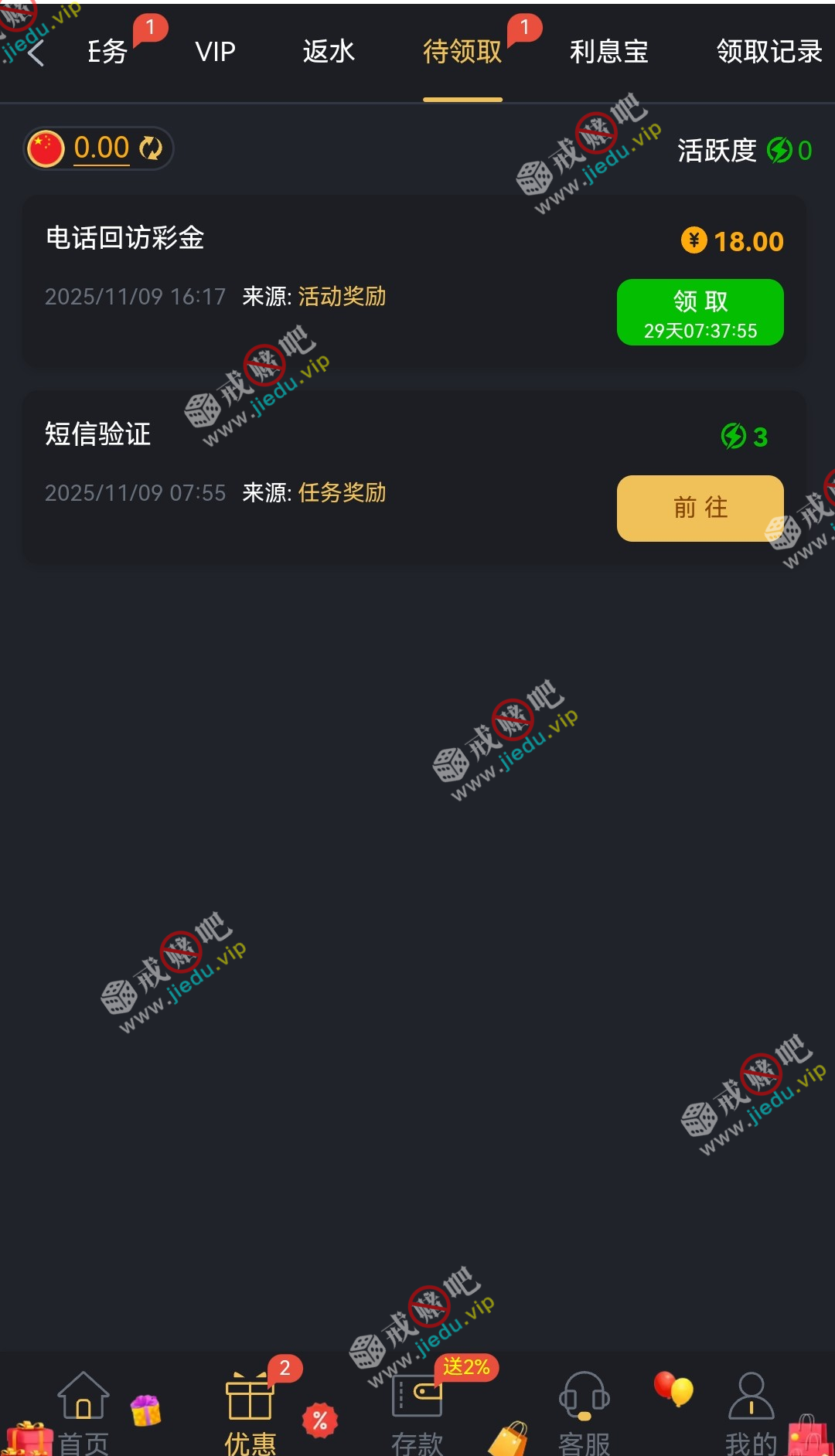835x1456 pixels.
Task: Switch to the VIP tab
Action: pos(215,53)
